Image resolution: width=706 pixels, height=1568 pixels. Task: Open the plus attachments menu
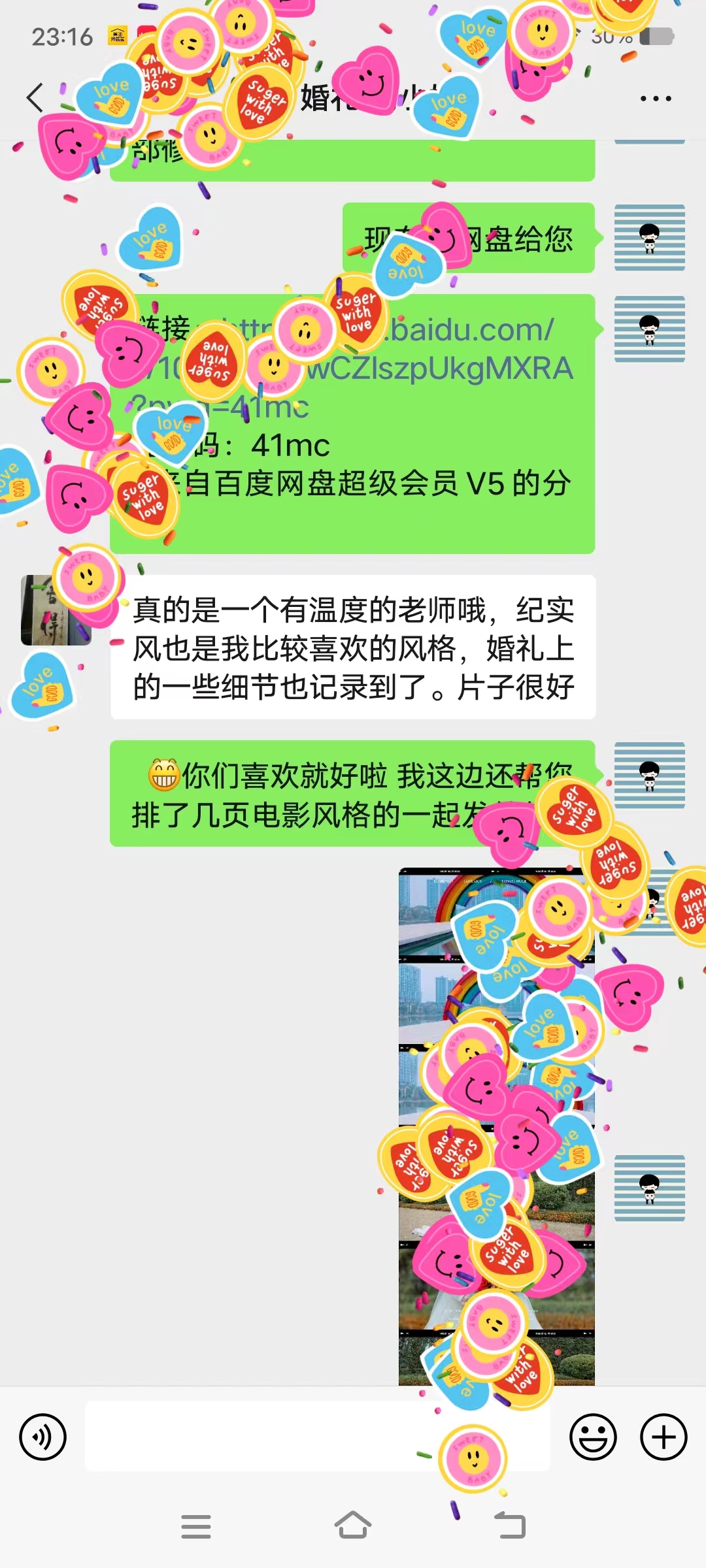664,1437
